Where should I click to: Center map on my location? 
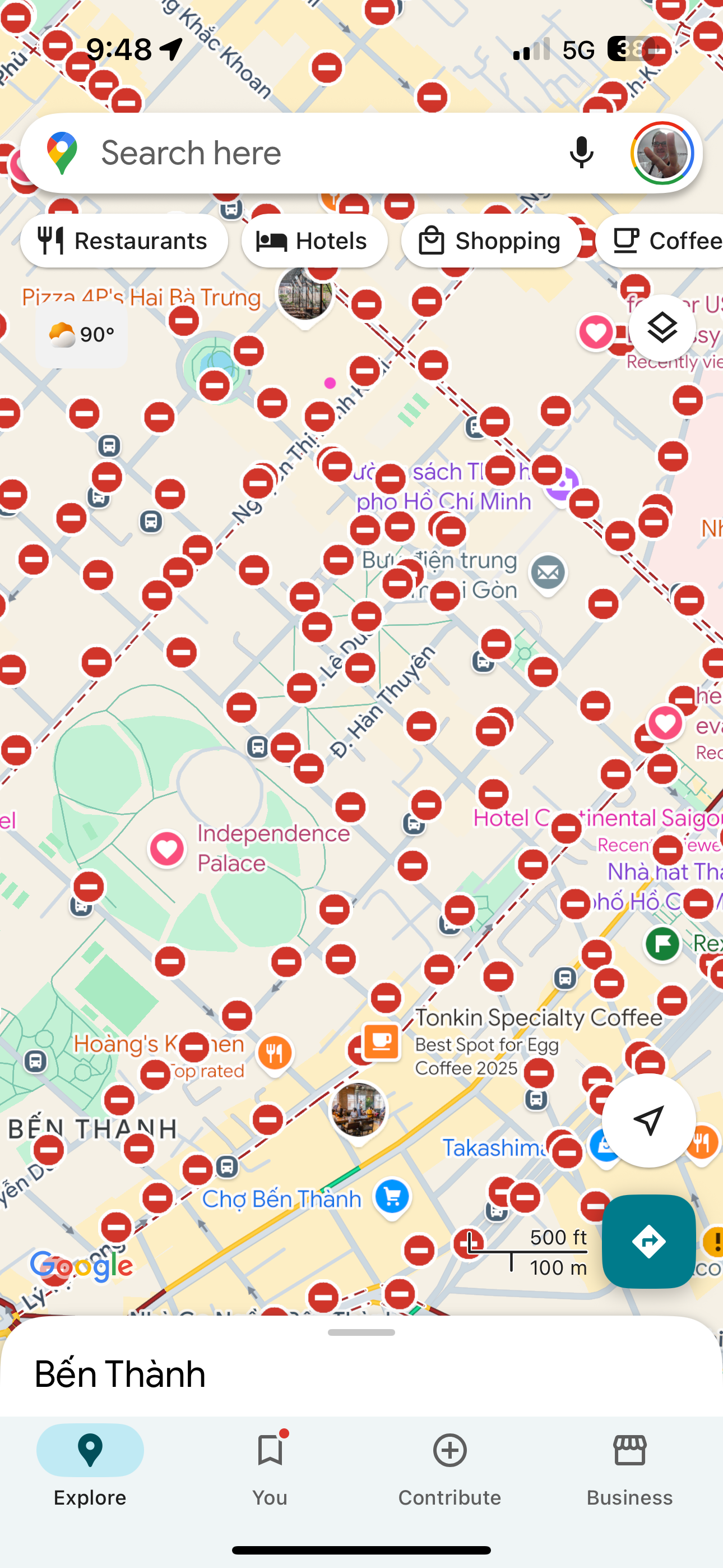tap(648, 1120)
